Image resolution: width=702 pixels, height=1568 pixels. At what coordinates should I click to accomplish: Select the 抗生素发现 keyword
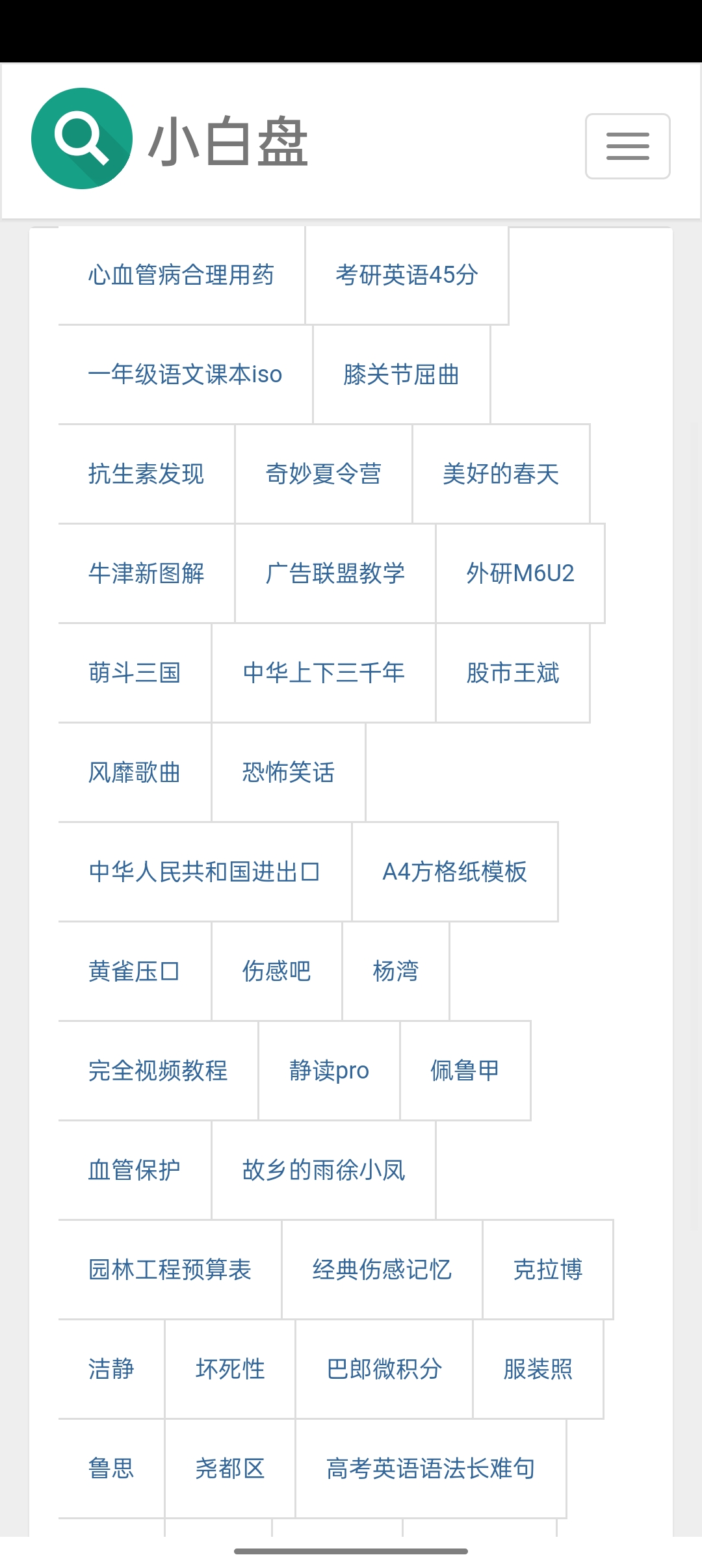click(145, 474)
